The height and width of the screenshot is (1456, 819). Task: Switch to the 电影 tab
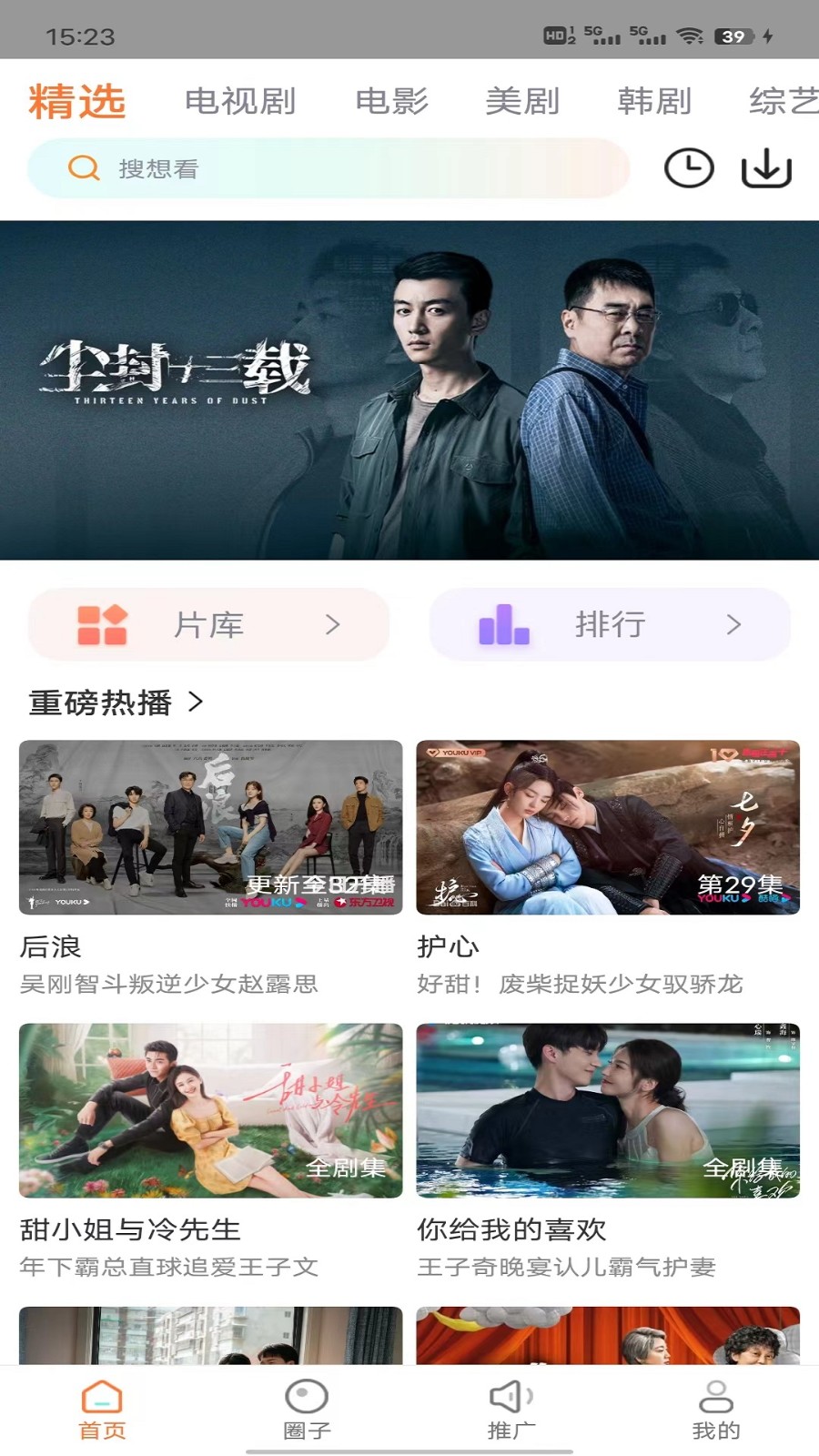(x=394, y=102)
